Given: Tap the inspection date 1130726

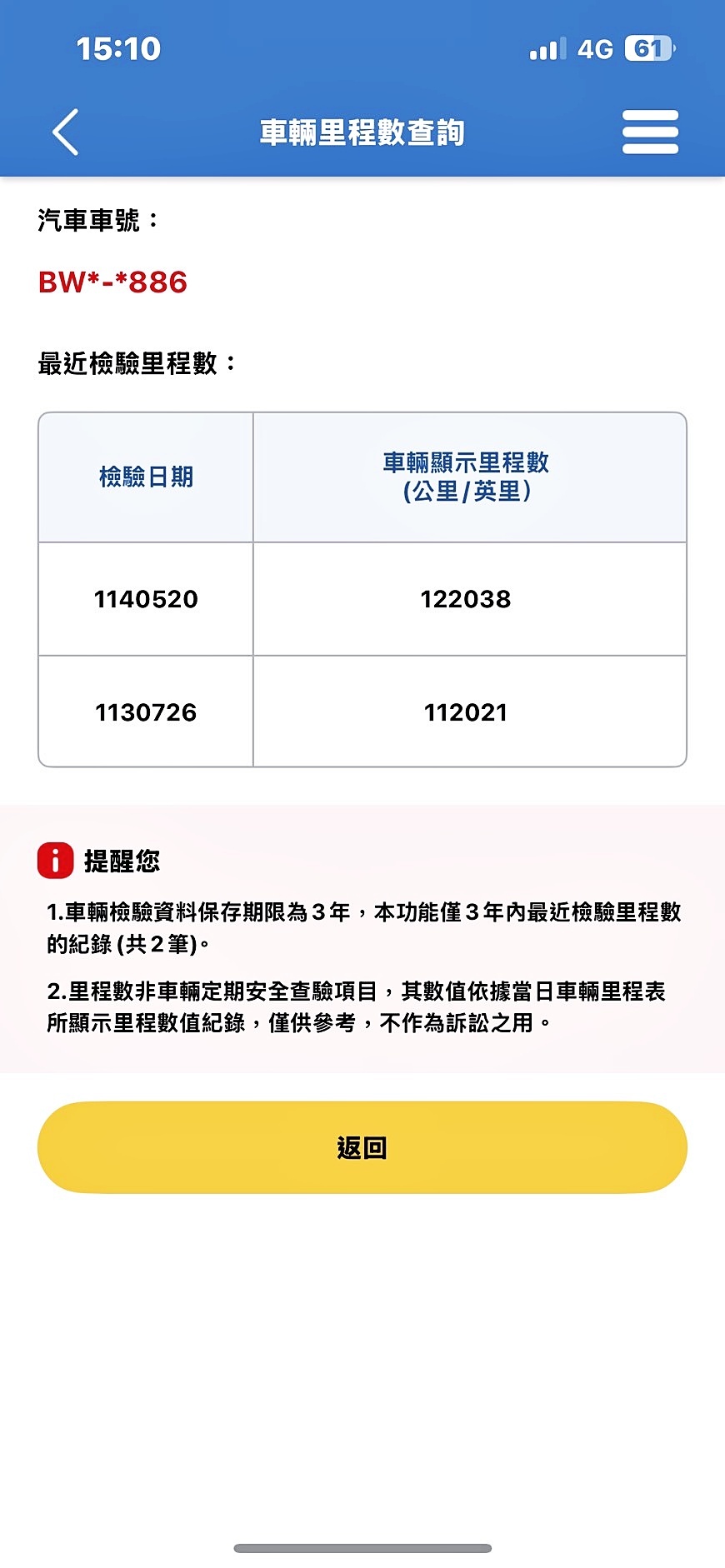Looking at the screenshot, I should (147, 712).
